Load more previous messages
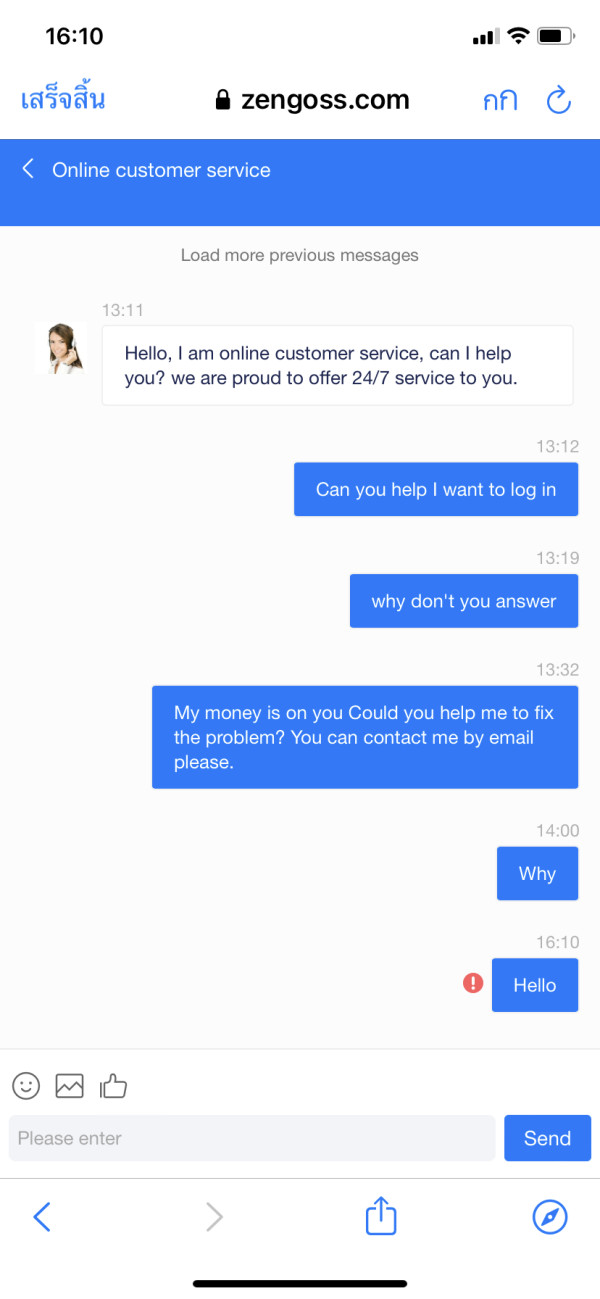600x1299 pixels. tap(300, 255)
